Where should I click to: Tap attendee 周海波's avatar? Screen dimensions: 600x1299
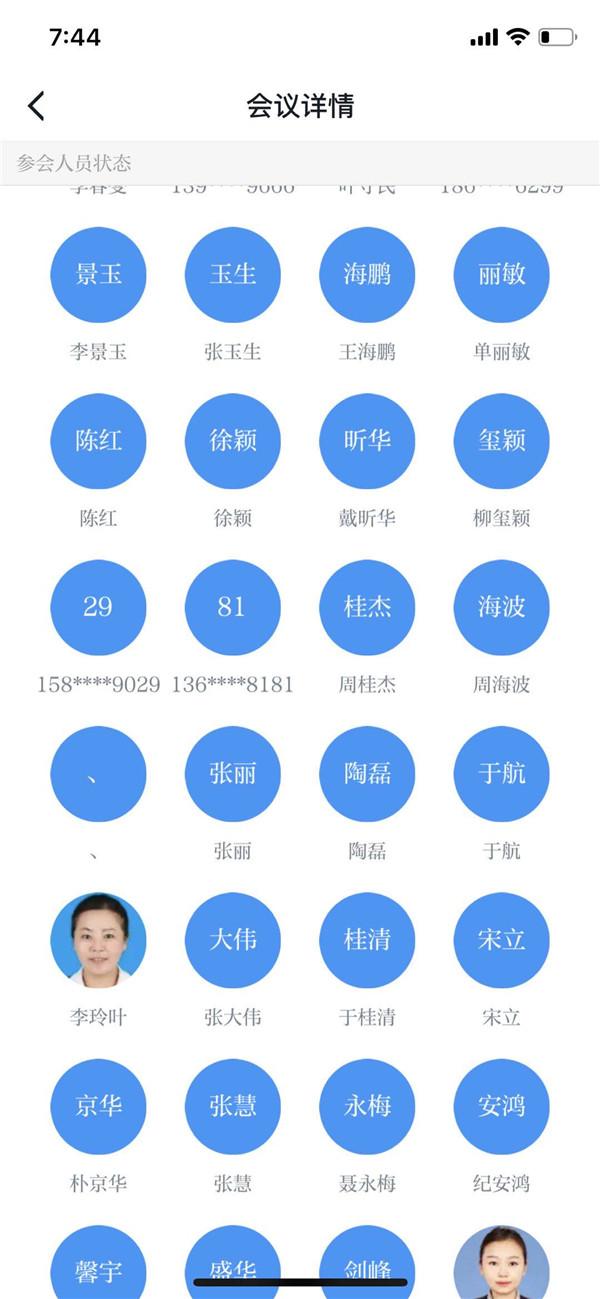tap(501, 607)
